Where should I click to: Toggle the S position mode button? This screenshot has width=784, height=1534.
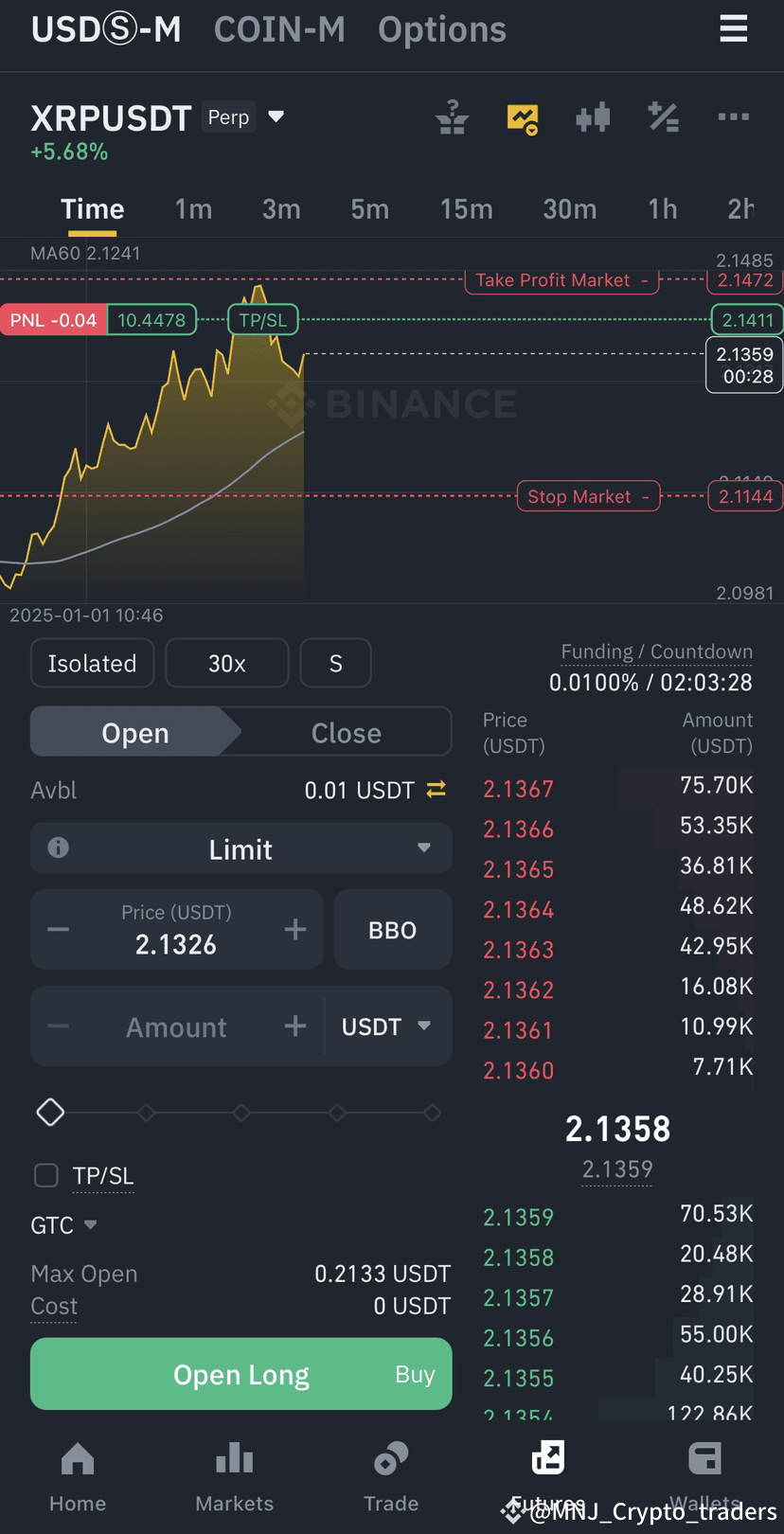tap(335, 663)
